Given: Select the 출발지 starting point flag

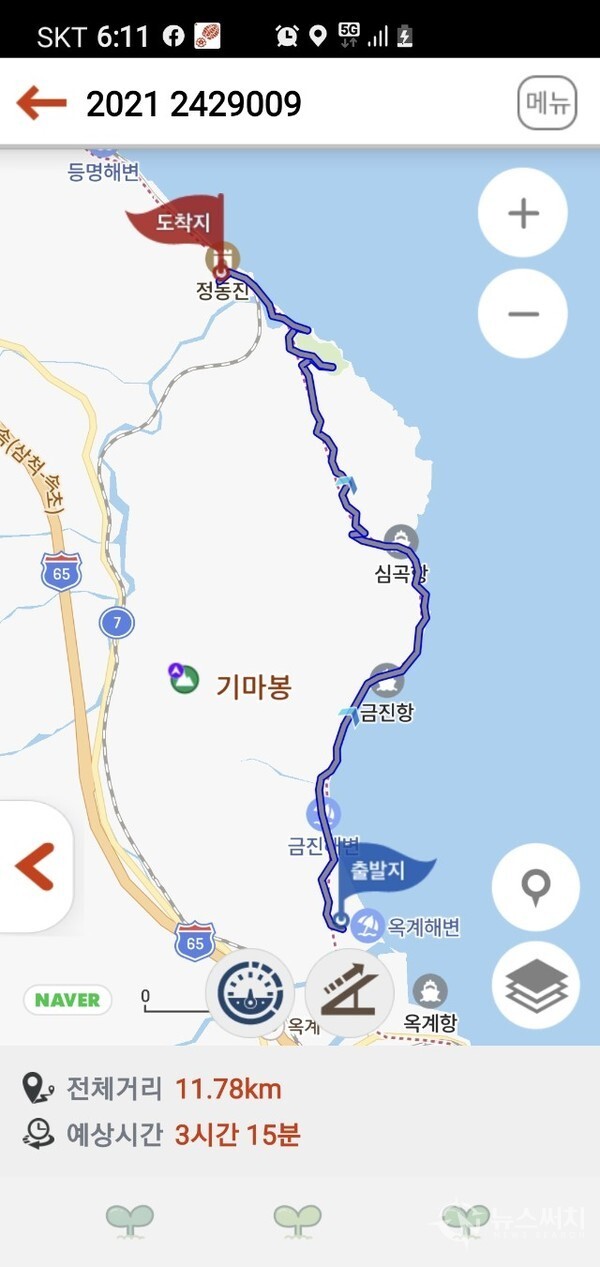Looking at the screenshot, I should pos(384,870).
